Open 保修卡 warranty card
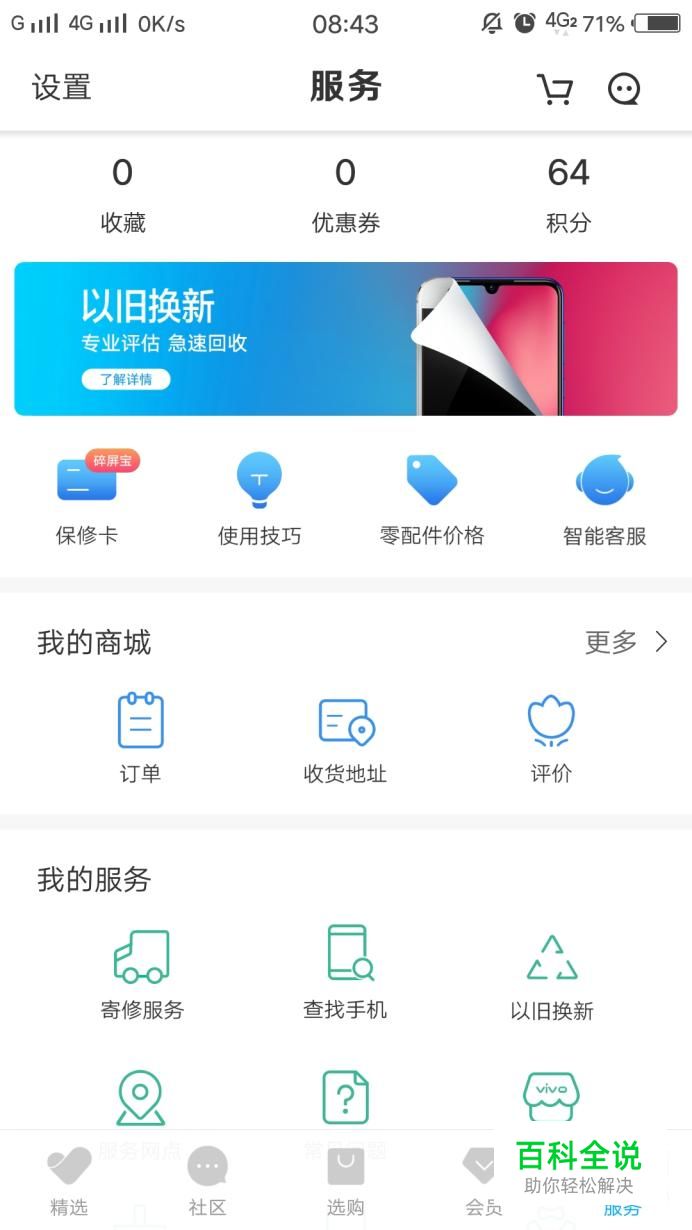The height and width of the screenshot is (1230, 692). click(87, 498)
